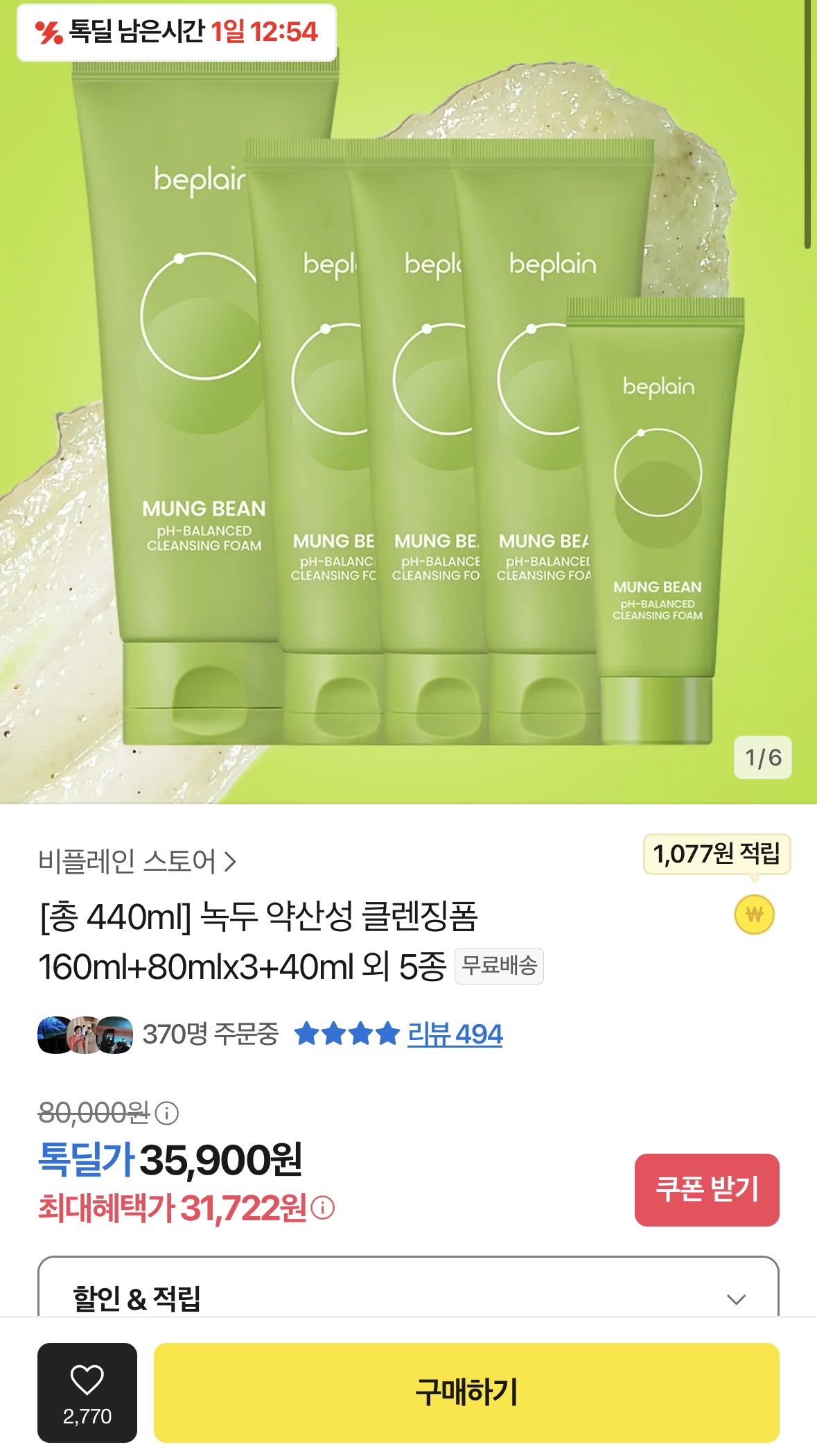The height and width of the screenshot is (1456, 817).
Task: Open the 리뷰 494 reviews link
Action: (x=454, y=1034)
